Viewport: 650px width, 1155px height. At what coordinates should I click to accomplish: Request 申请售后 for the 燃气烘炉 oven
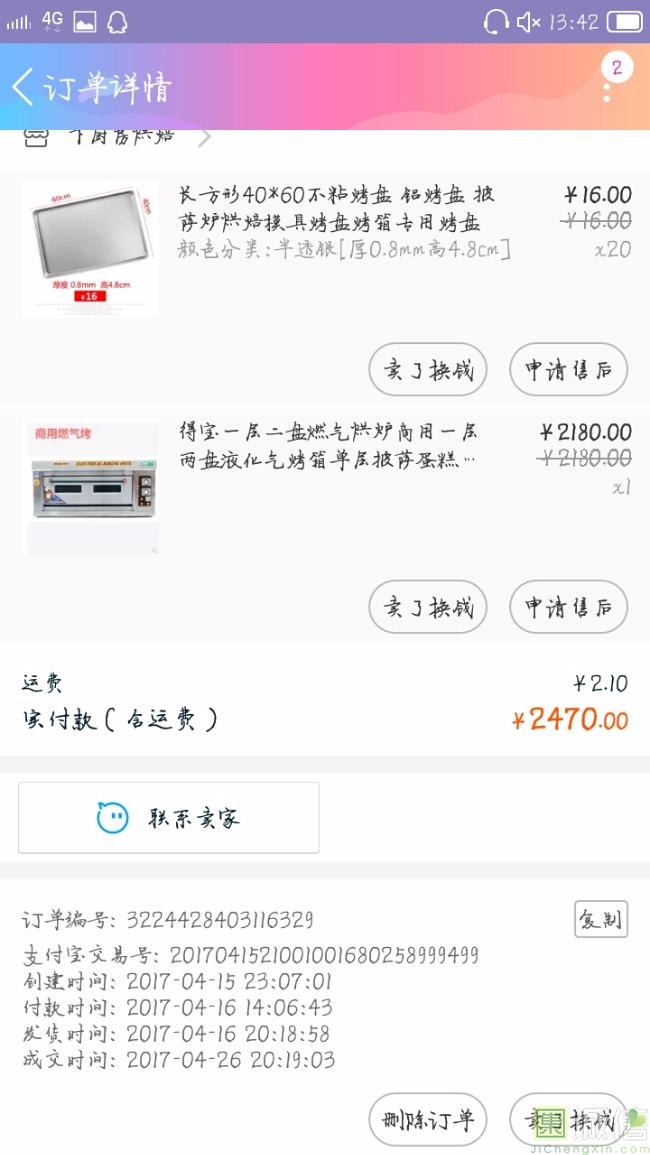[x=568, y=606]
